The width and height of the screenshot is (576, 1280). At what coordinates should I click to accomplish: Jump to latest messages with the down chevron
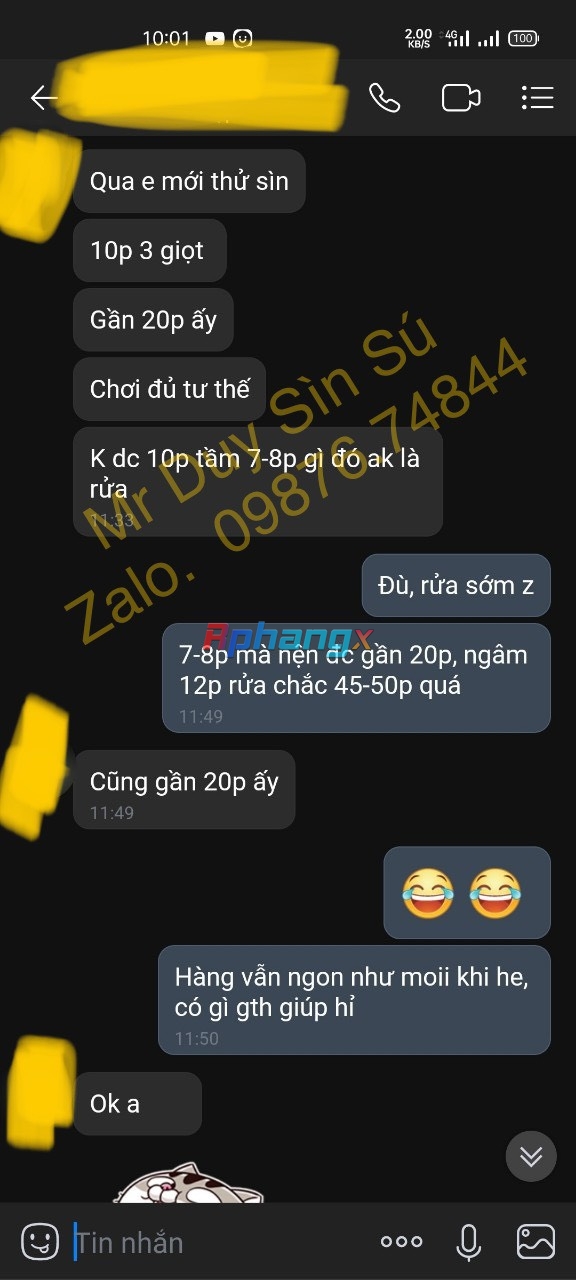(531, 1156)
